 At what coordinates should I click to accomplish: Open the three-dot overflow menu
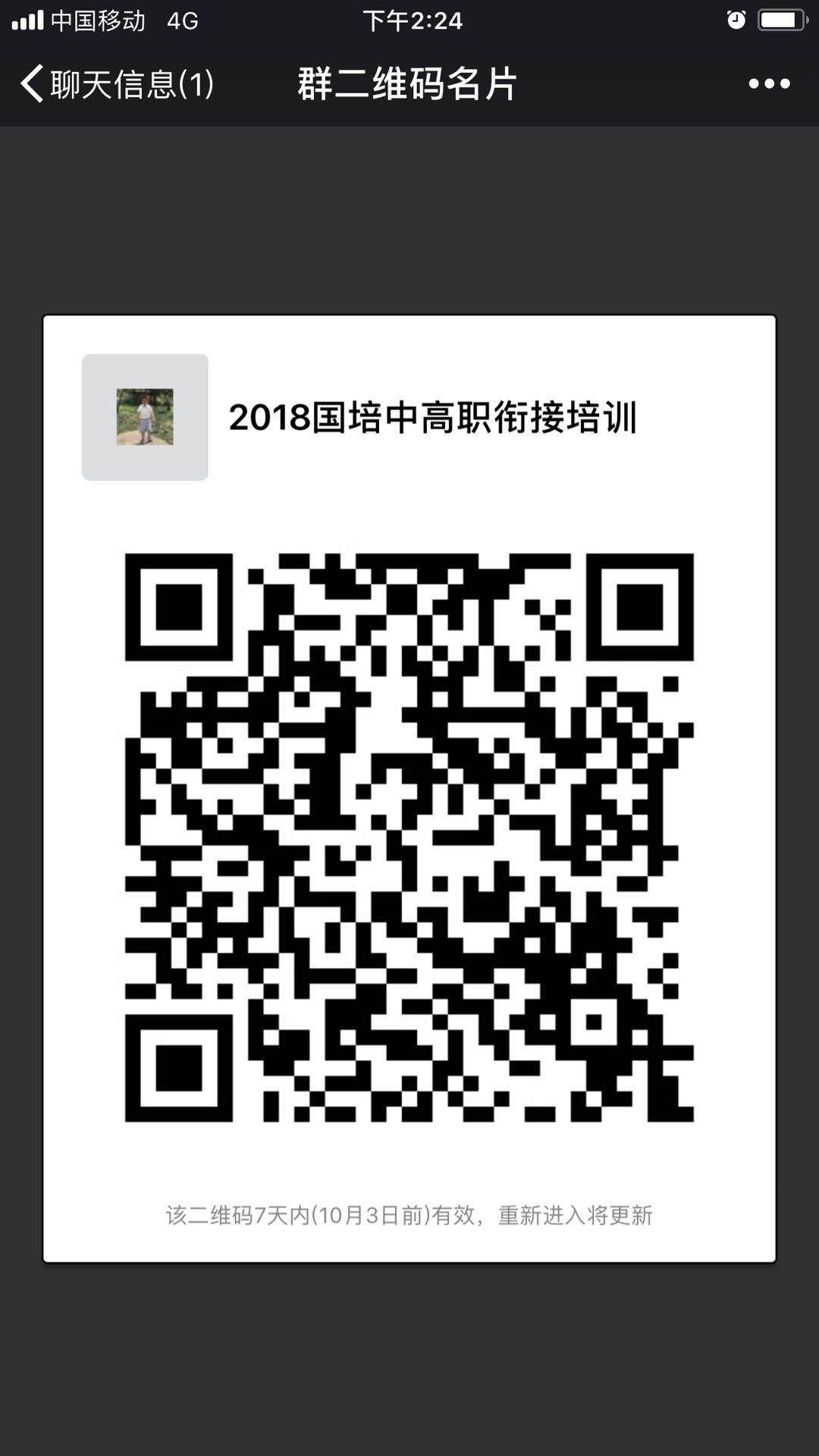769,83
